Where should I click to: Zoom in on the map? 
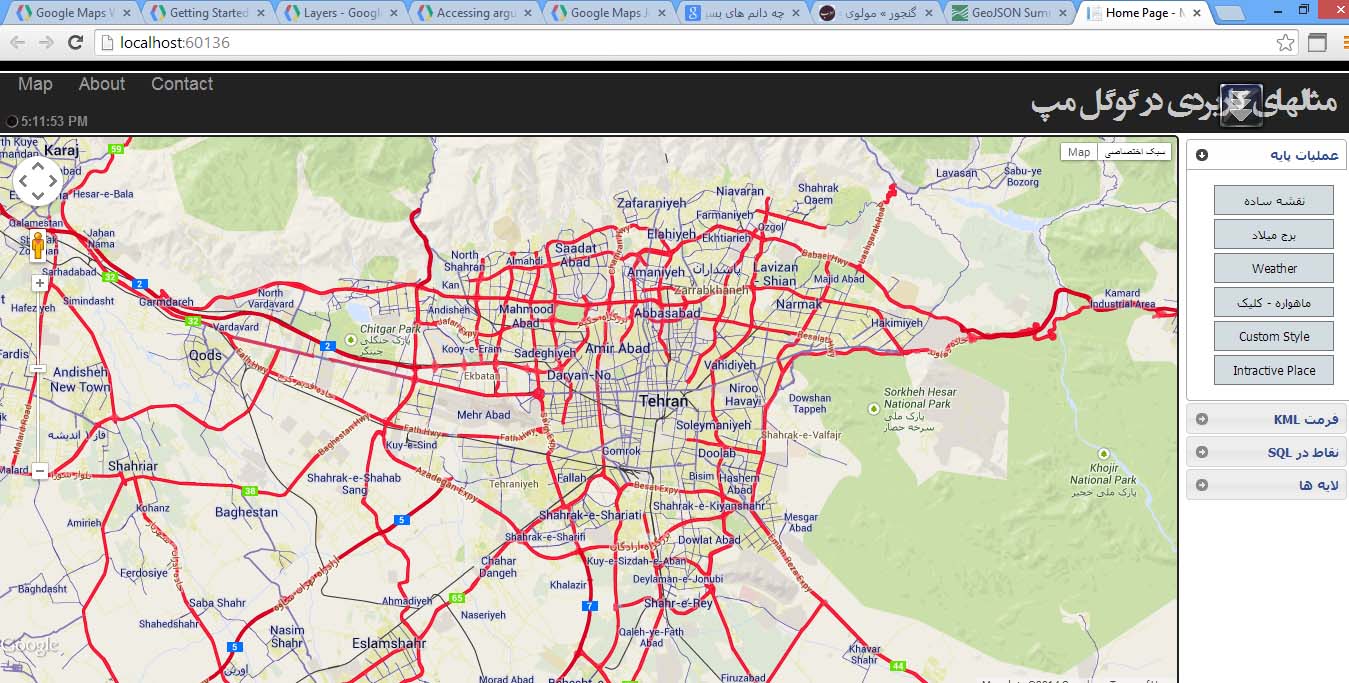click(x=40, y=283)
